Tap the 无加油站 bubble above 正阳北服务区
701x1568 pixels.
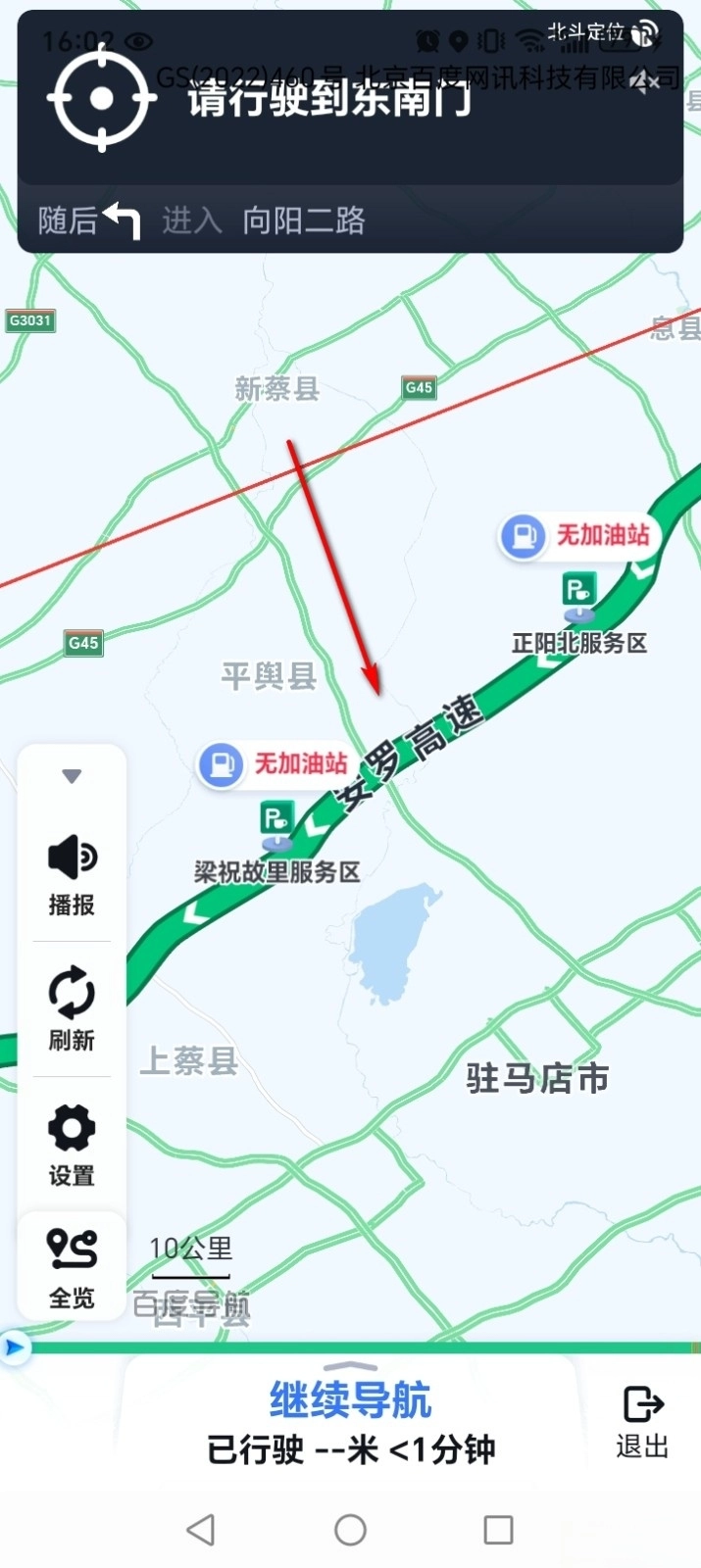point(578,535)
